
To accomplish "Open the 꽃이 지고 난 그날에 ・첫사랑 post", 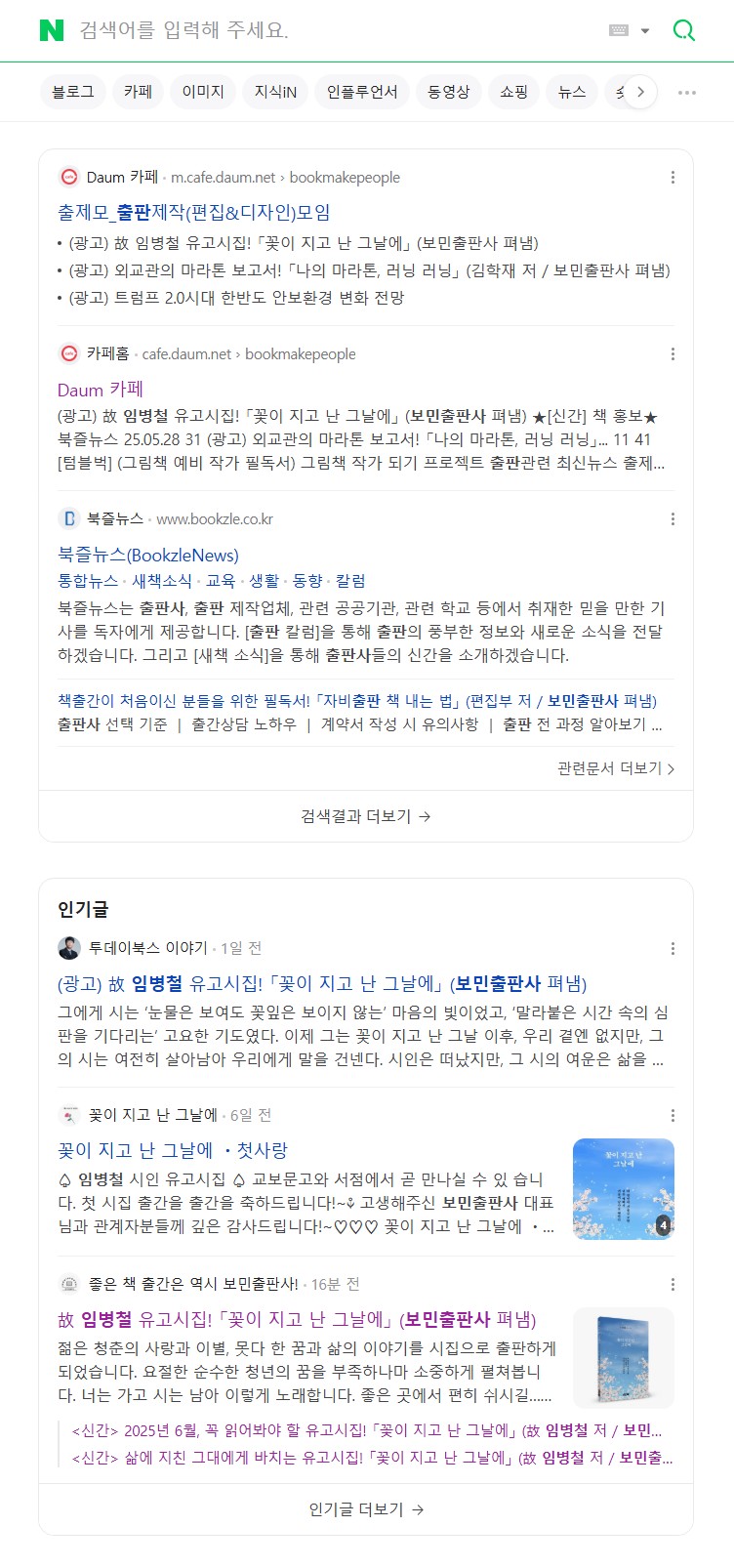I will (173, 1150).
